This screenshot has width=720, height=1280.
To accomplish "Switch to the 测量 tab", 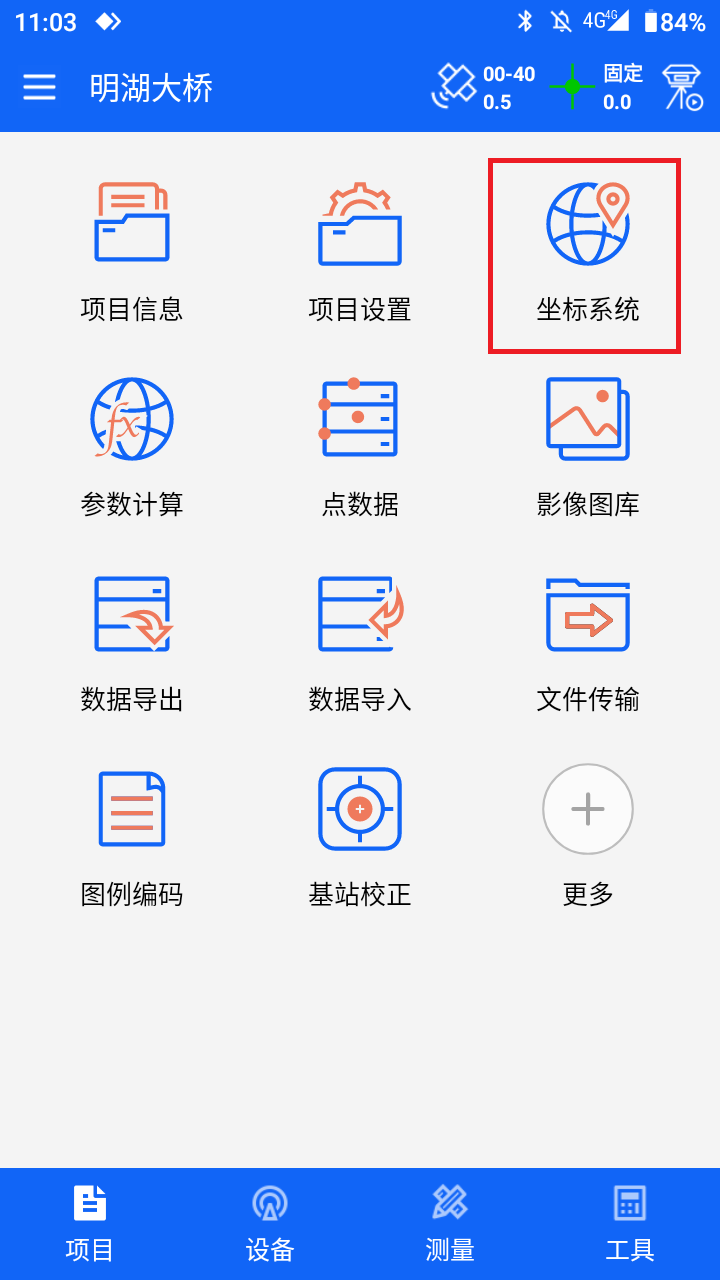I will (450, 1224).
